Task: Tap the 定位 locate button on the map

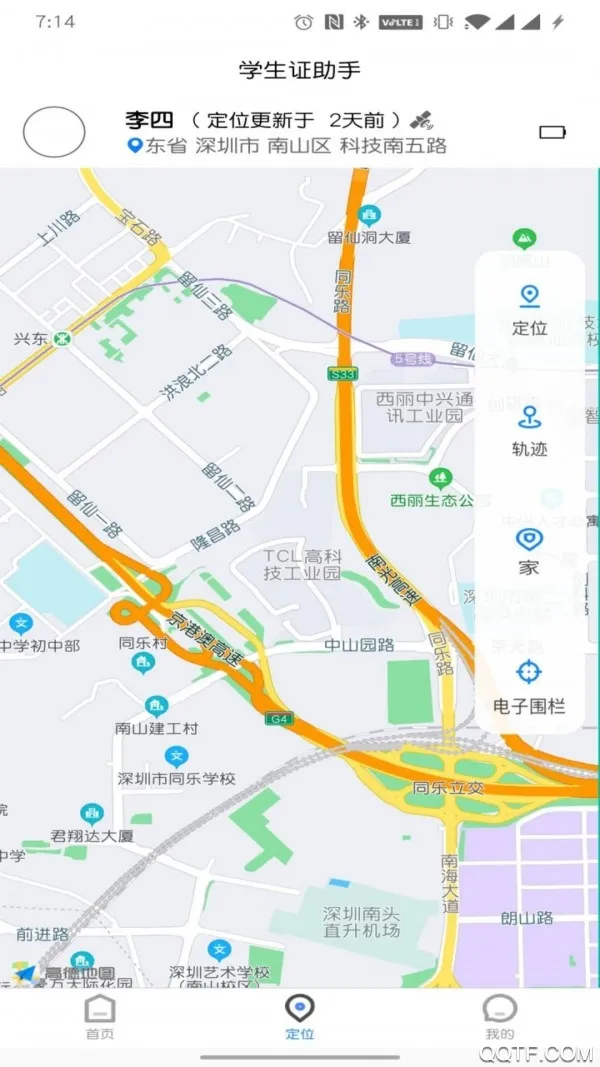Action: (529, 309)
